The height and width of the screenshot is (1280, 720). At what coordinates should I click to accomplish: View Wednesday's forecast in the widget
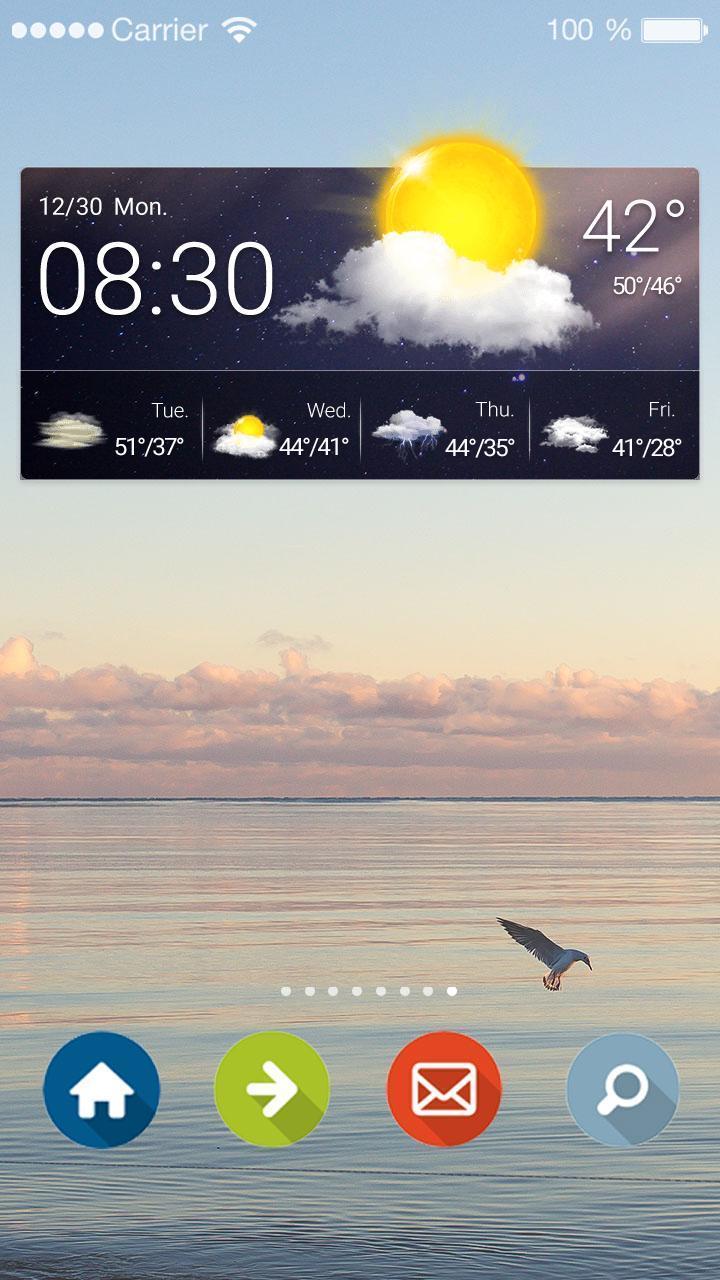pos(282,430)
